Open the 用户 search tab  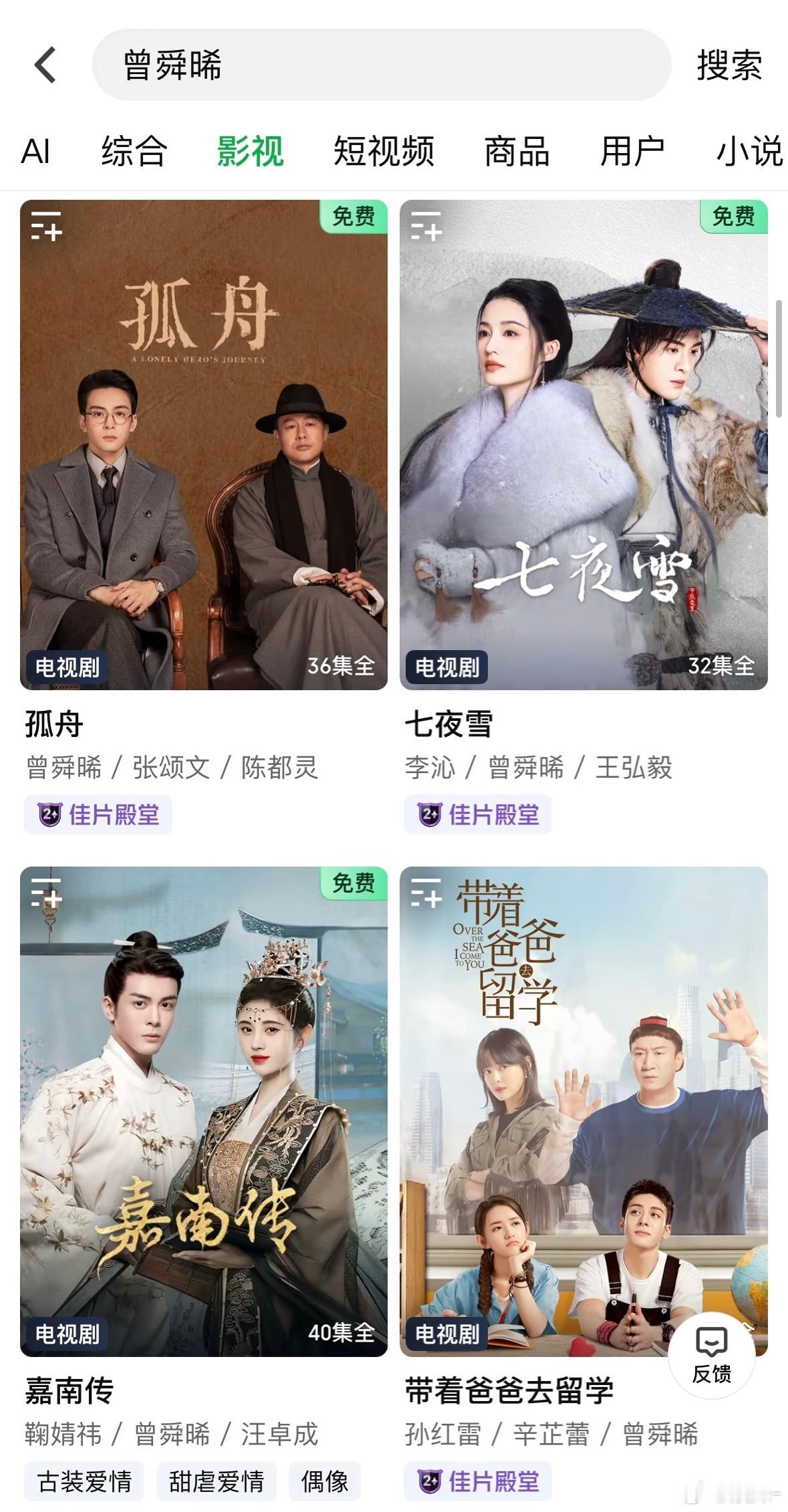[630, 152]
